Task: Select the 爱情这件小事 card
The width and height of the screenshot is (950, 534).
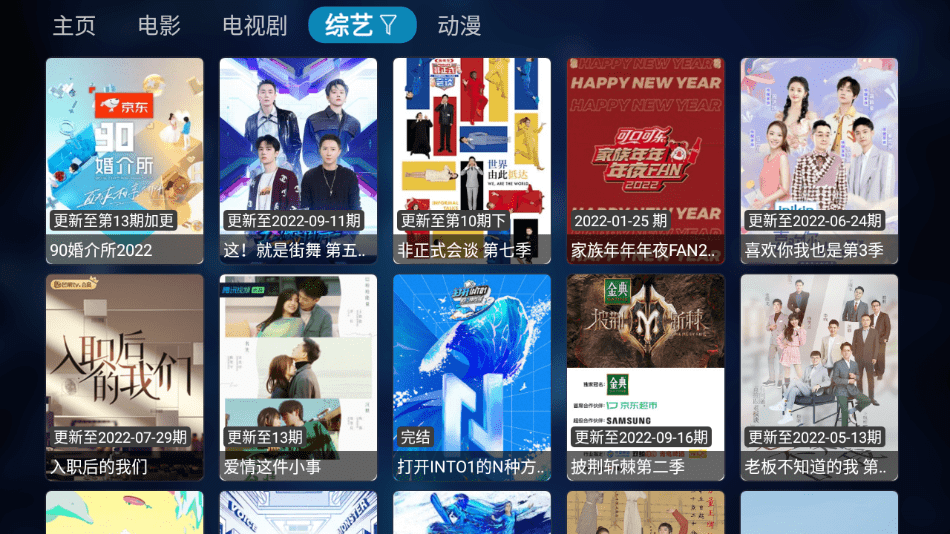Action: [298, 377]
